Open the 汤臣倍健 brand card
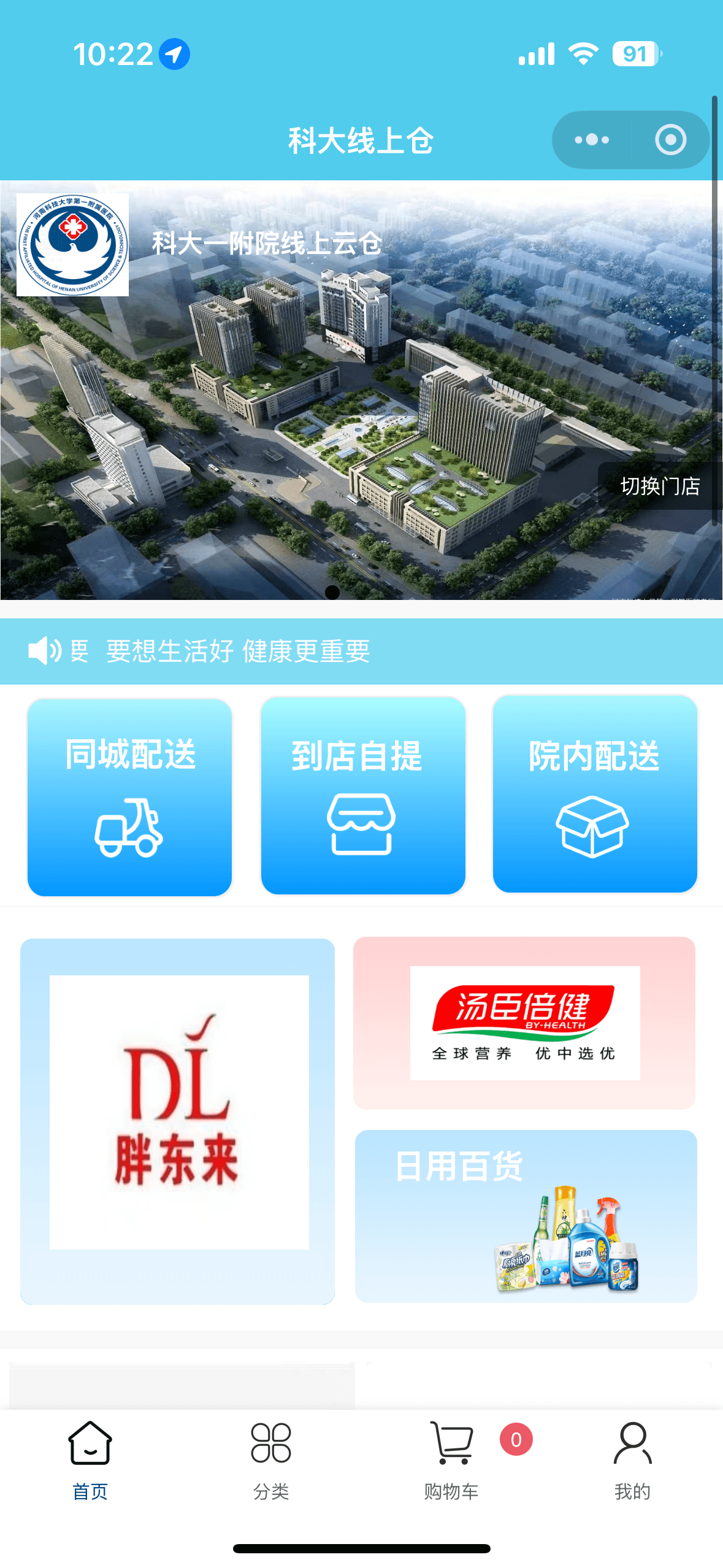The width and height of the screenshot is (723, 1568). (524, 1023)
